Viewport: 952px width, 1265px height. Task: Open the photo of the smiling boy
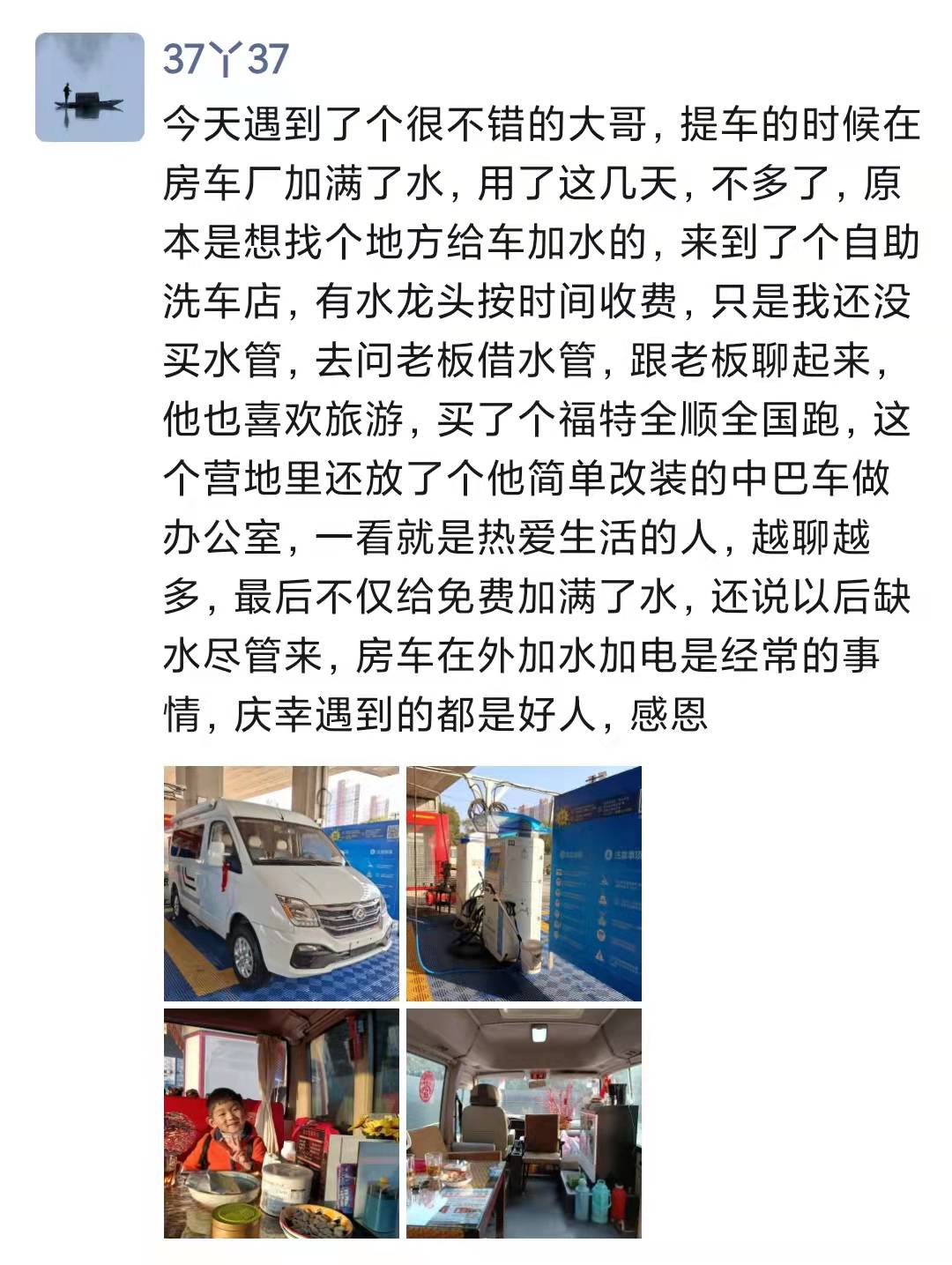pos(281,1124)
